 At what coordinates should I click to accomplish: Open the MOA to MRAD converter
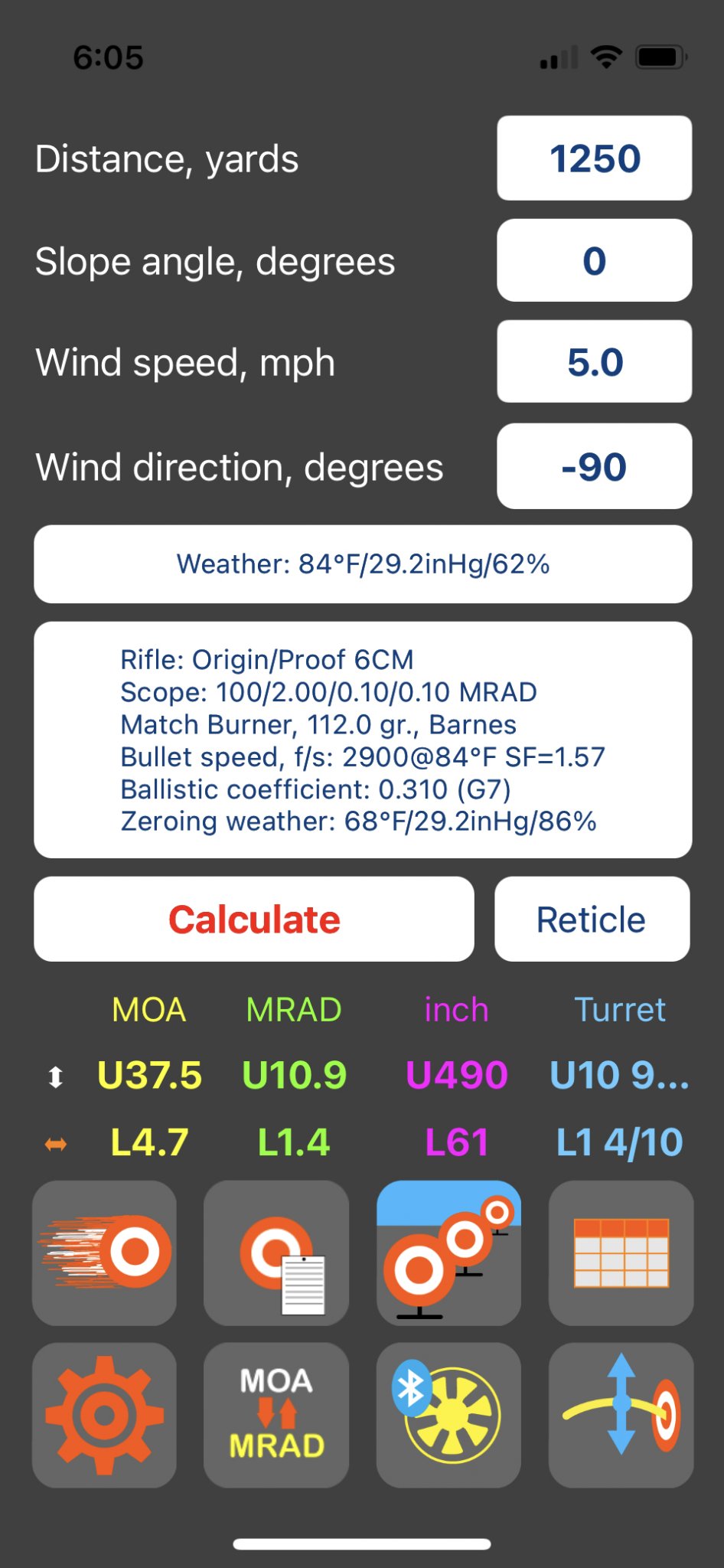pos(276,1415)
